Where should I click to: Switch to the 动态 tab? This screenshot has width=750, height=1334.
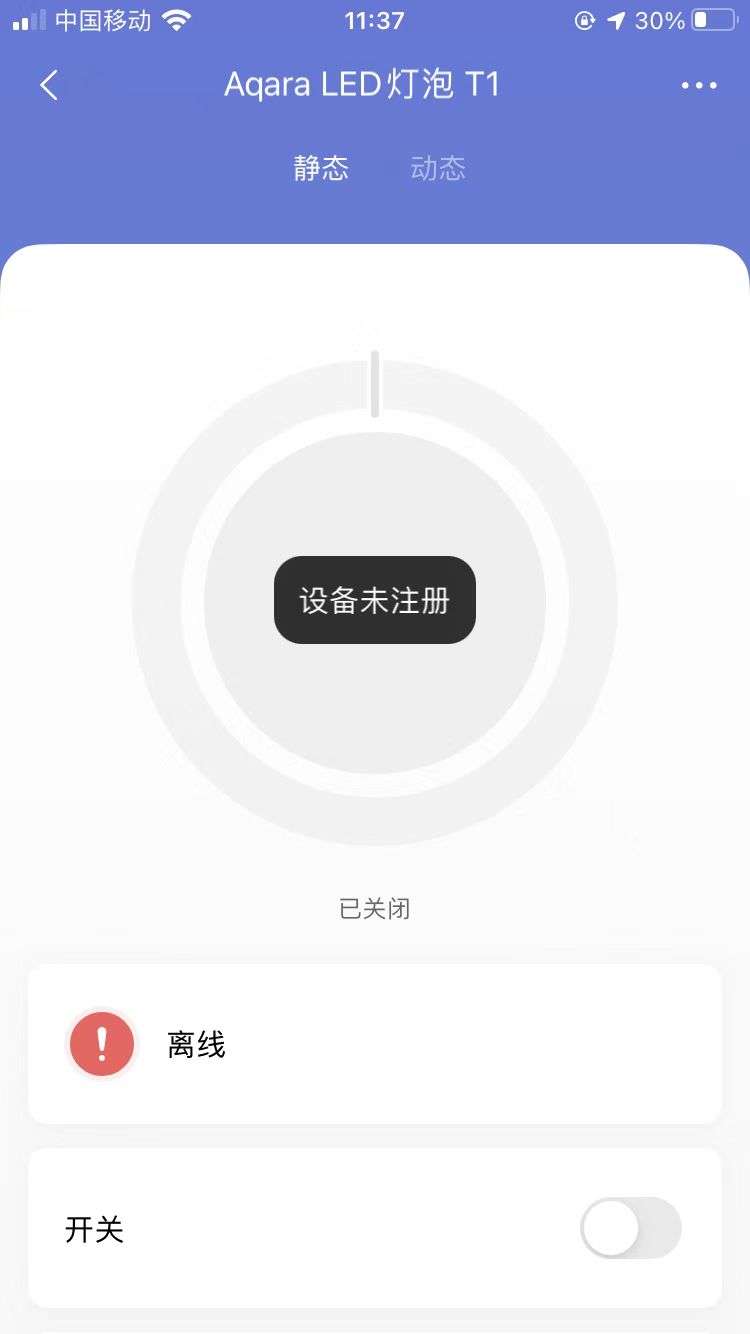(437, 168)
